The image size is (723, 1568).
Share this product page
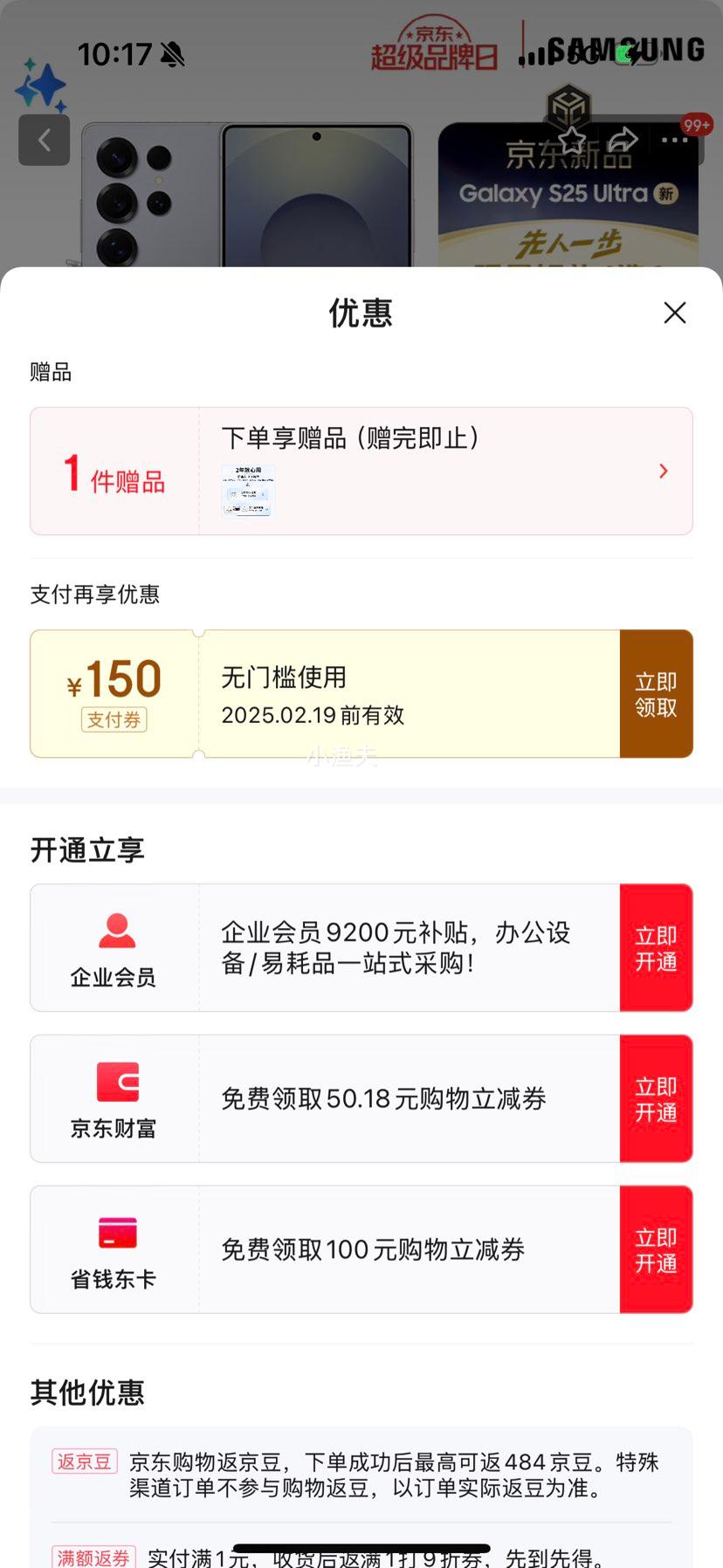[623, 140]
